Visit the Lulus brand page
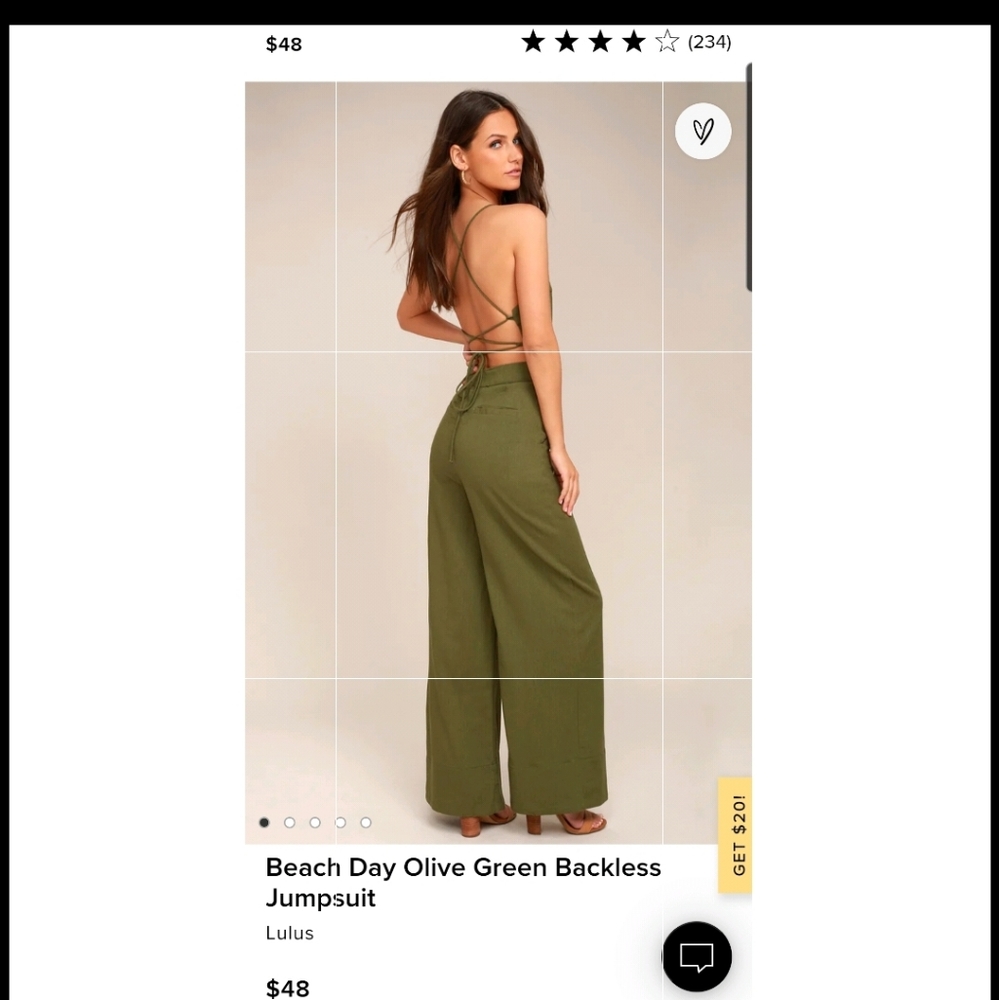The width and height of the screenshot is (999, 1000). pos(289,933)
